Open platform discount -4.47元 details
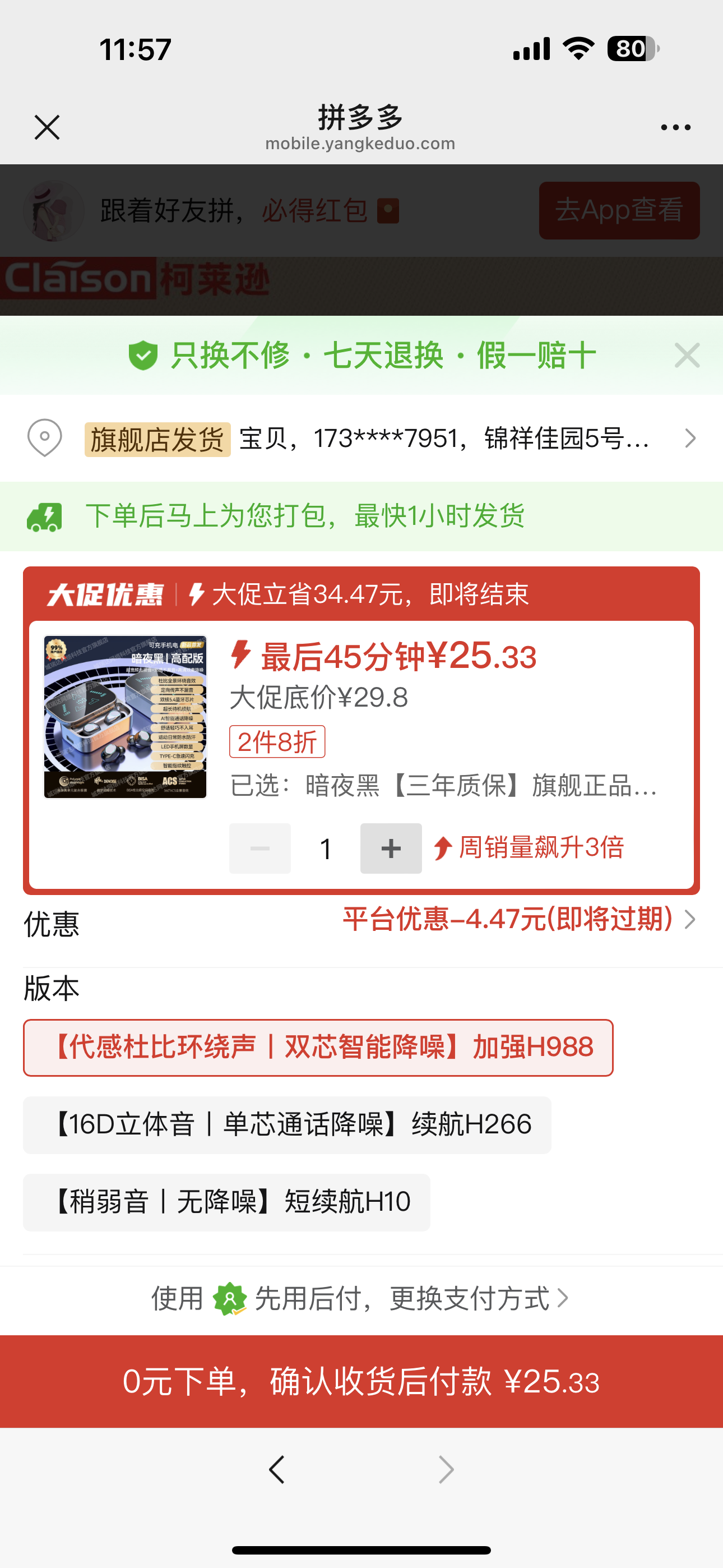Image resolution: width=723 pixels, height=1568 pixels. [517, 919]
